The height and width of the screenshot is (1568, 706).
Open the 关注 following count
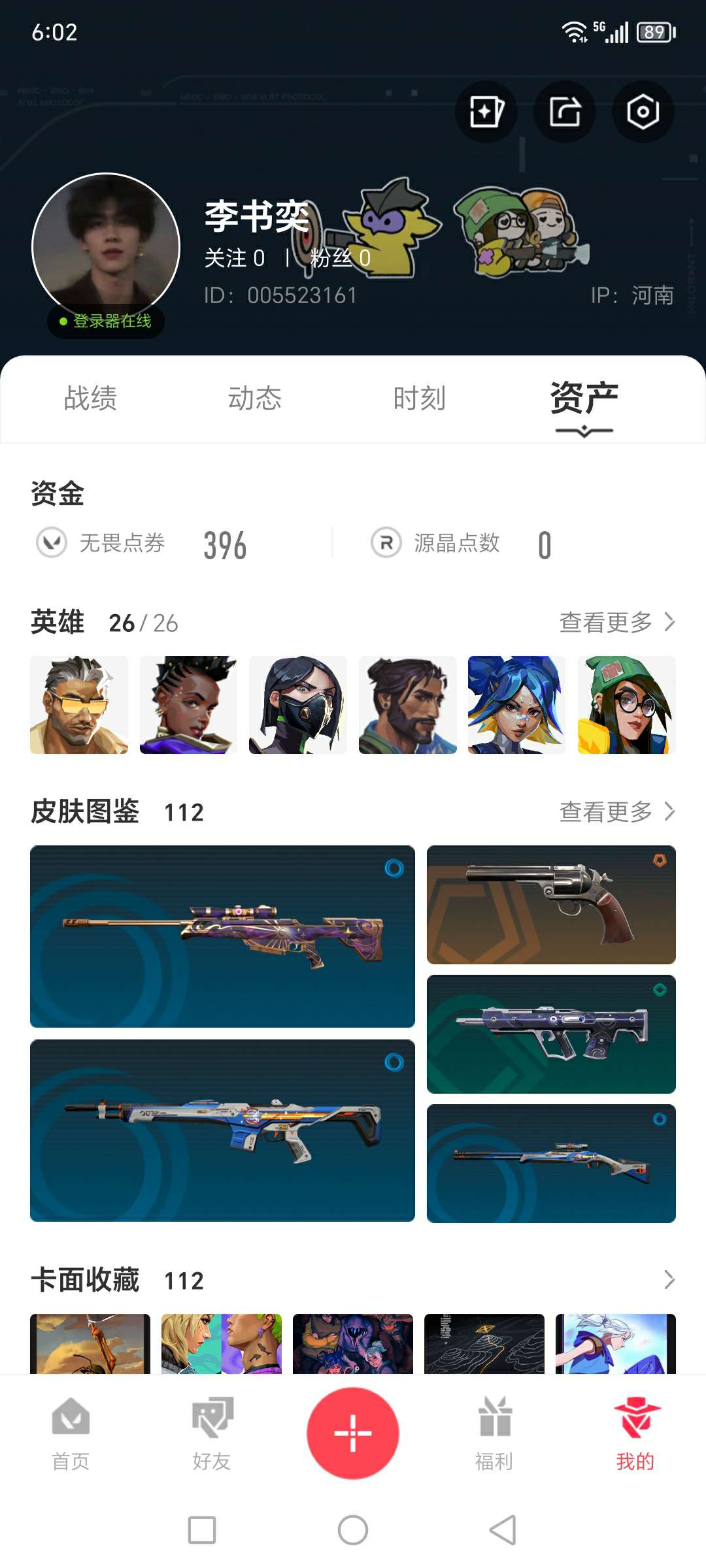tap(235, 258)
